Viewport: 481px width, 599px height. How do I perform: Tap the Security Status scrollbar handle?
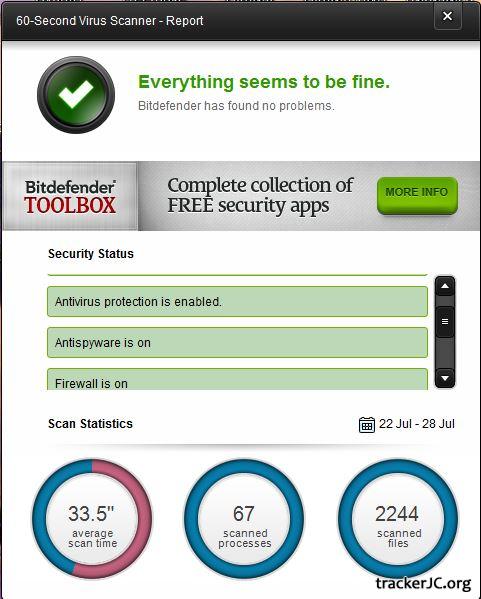(x=445, y=322)
